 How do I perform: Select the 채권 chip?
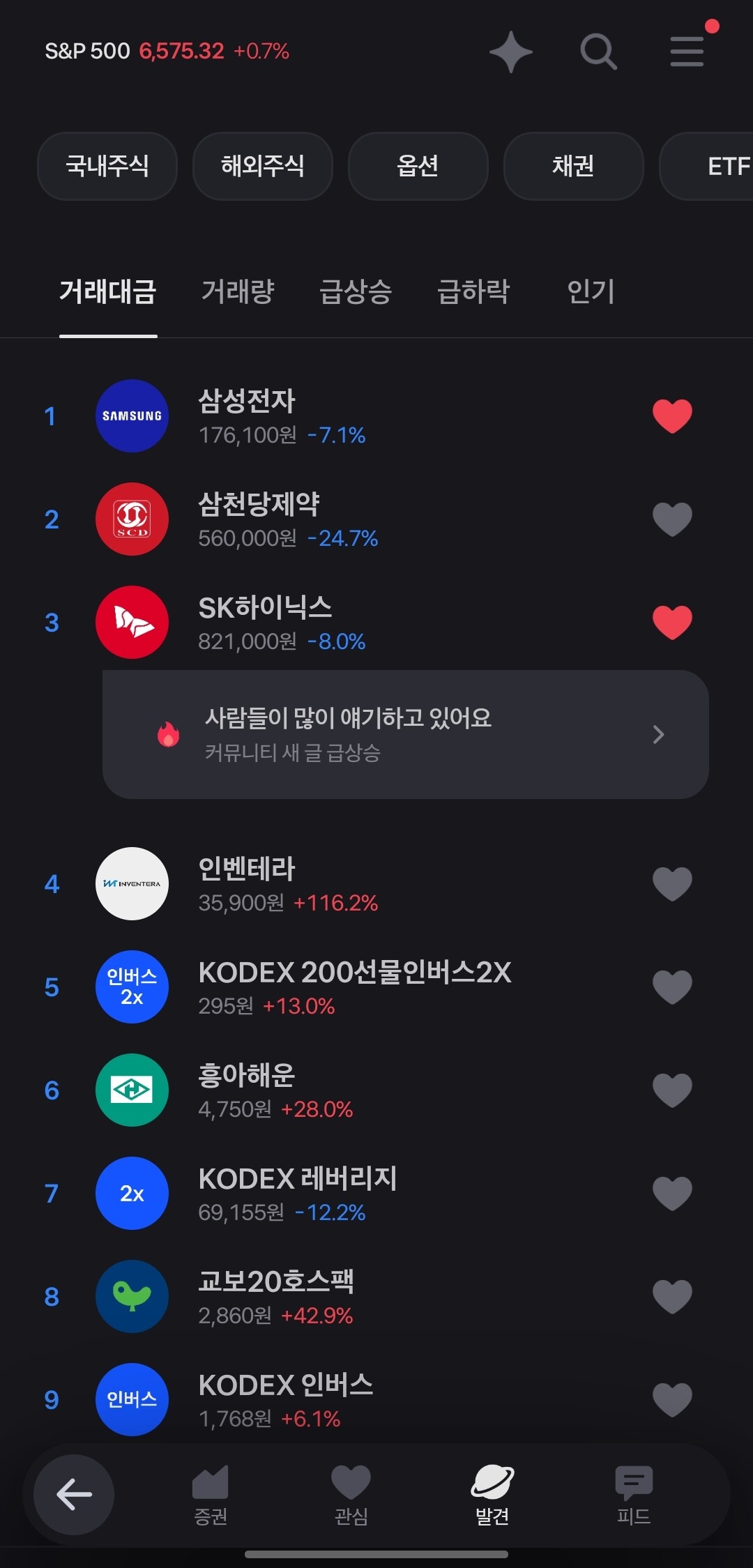(573, 166)
